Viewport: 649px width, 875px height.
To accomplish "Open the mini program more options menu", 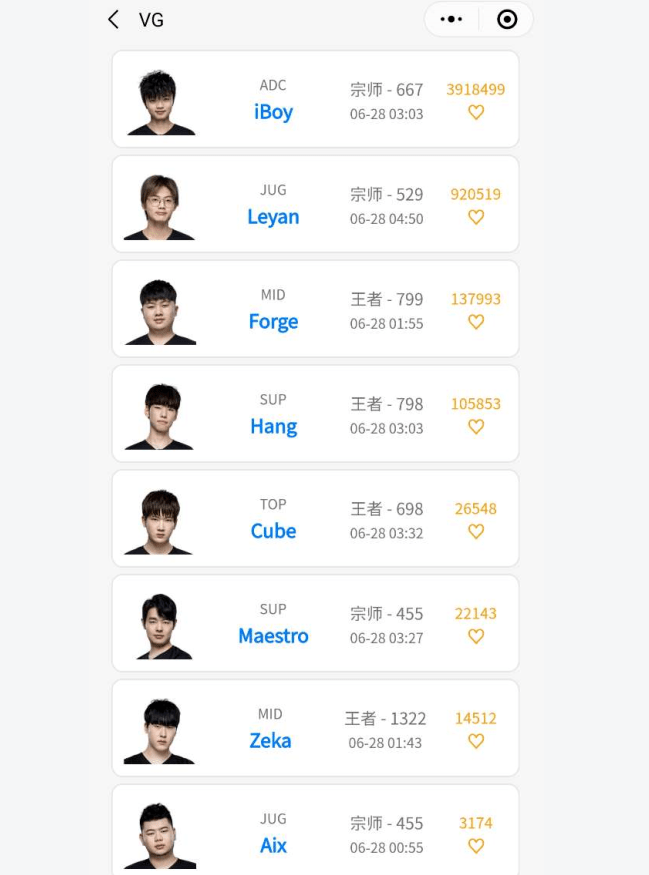I will pyautogui.click(x=451, y=19).
